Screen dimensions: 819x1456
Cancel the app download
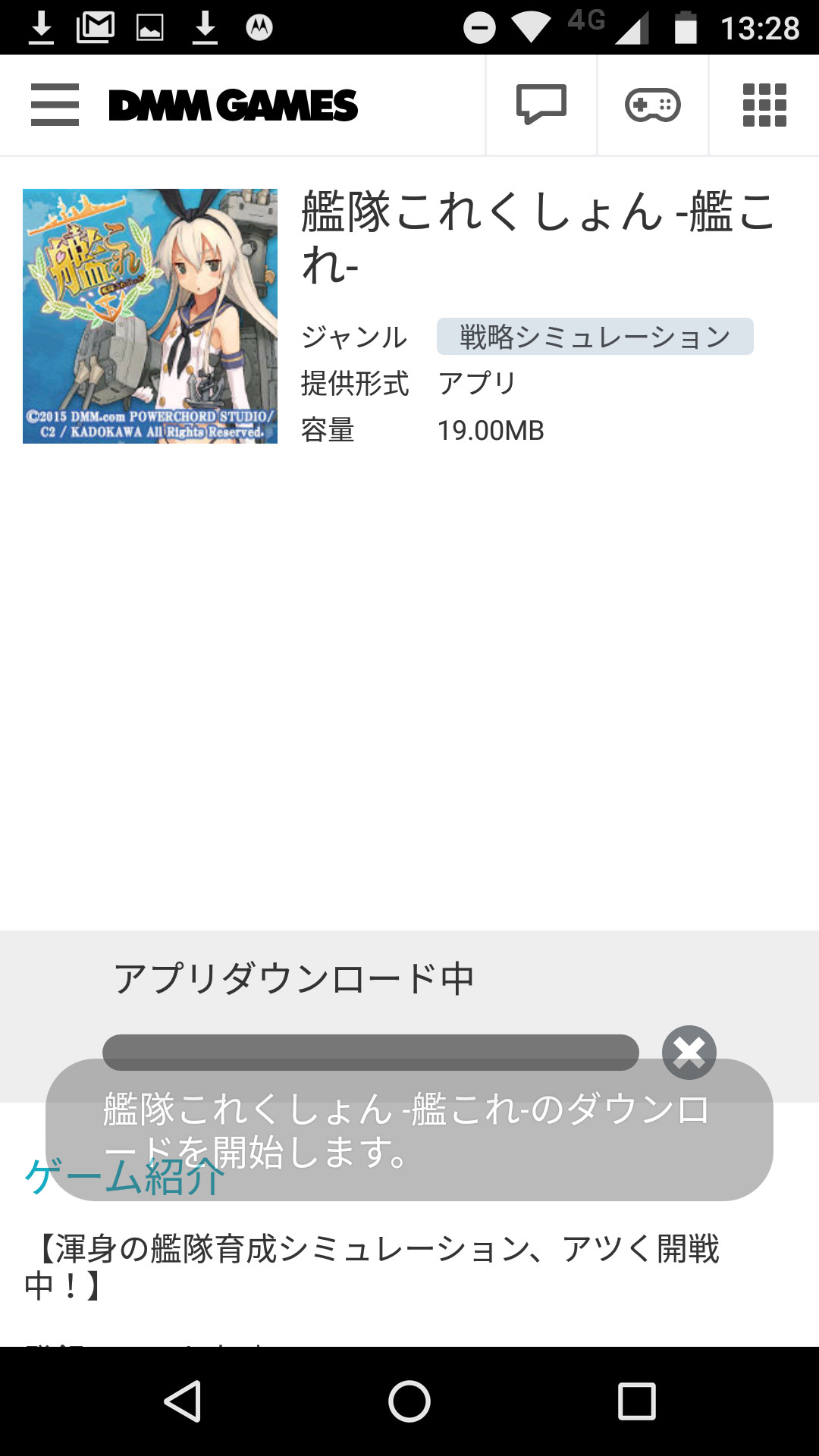689,1052
